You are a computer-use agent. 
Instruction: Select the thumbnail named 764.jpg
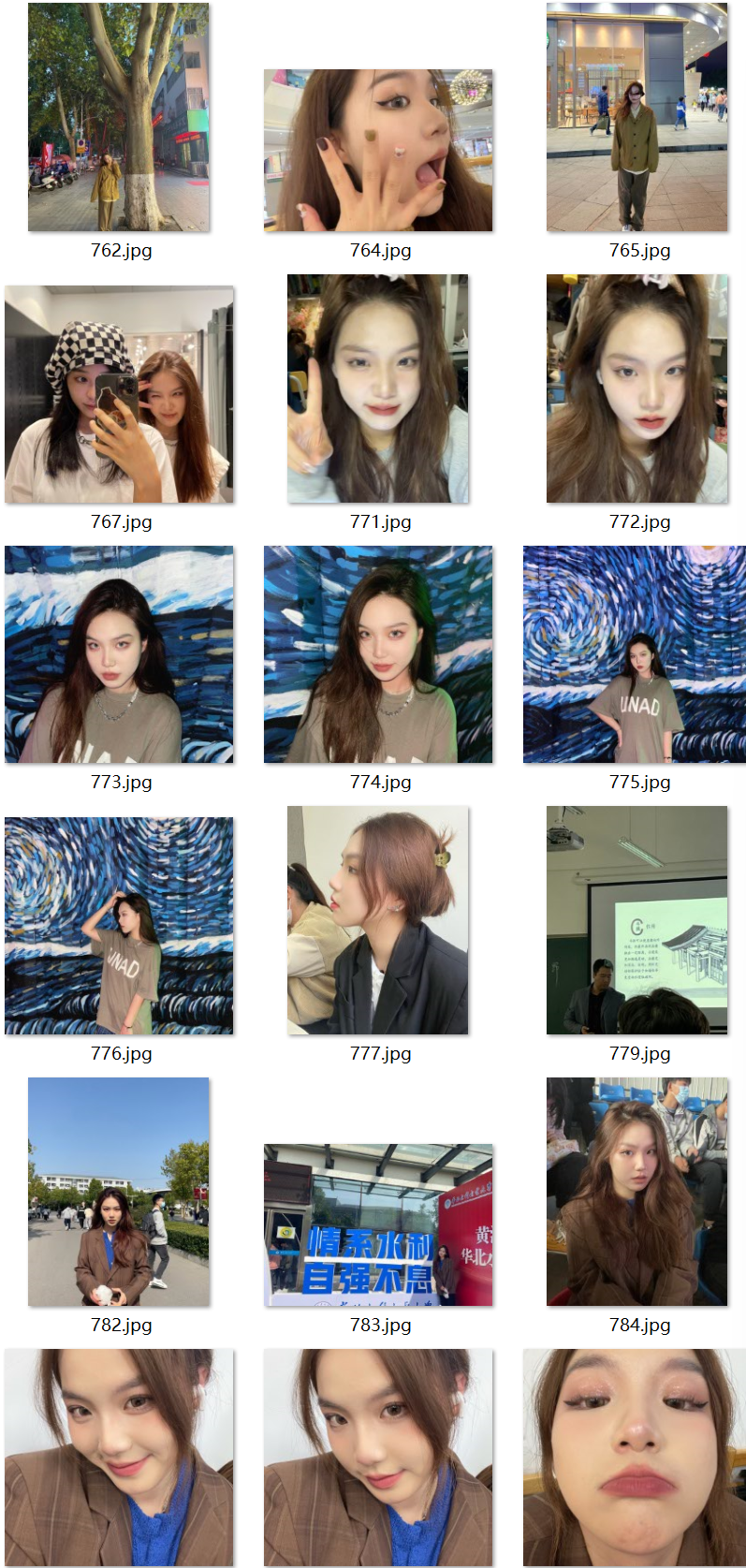pos(378,150)
